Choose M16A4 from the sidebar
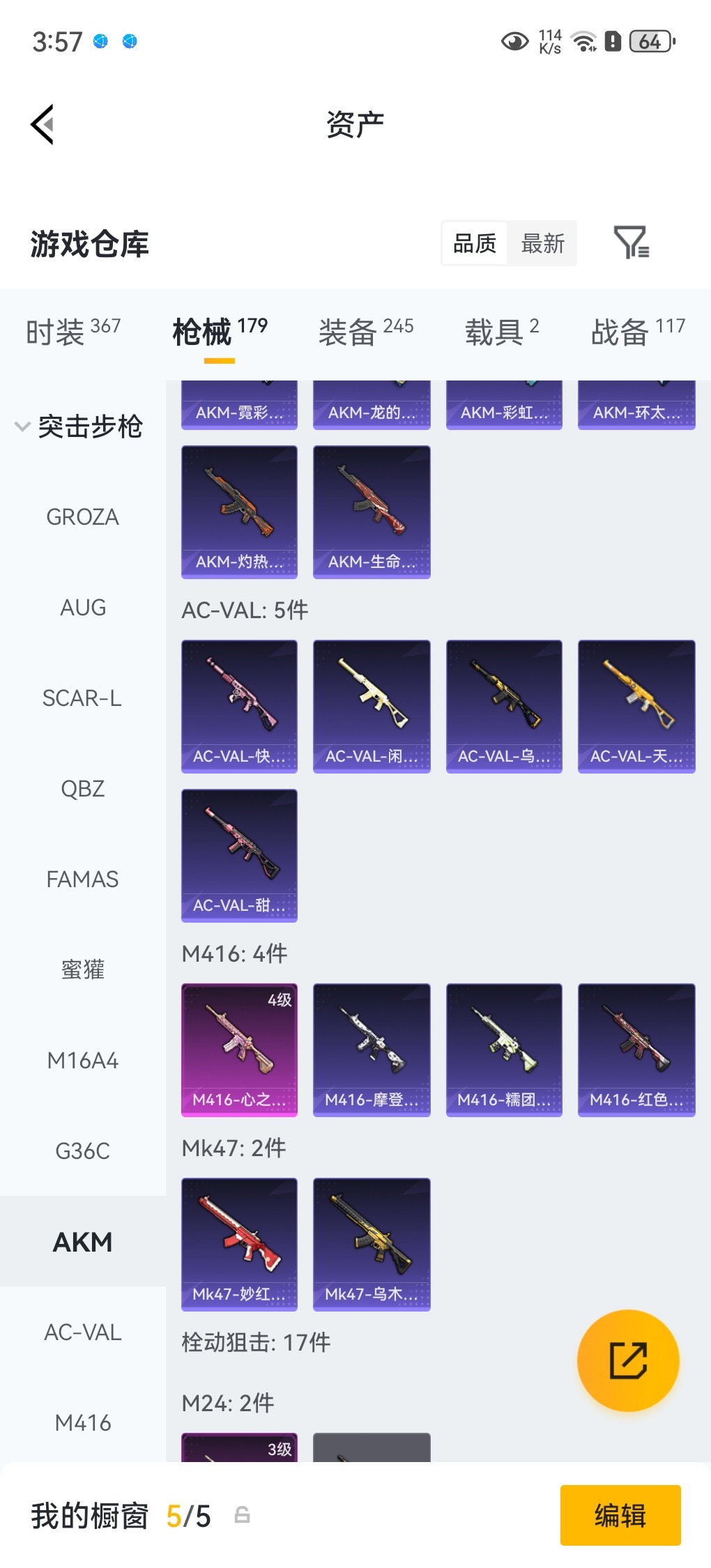Image resolution: width=711 pixels, height=1568 pixels. pos(83,1061)
